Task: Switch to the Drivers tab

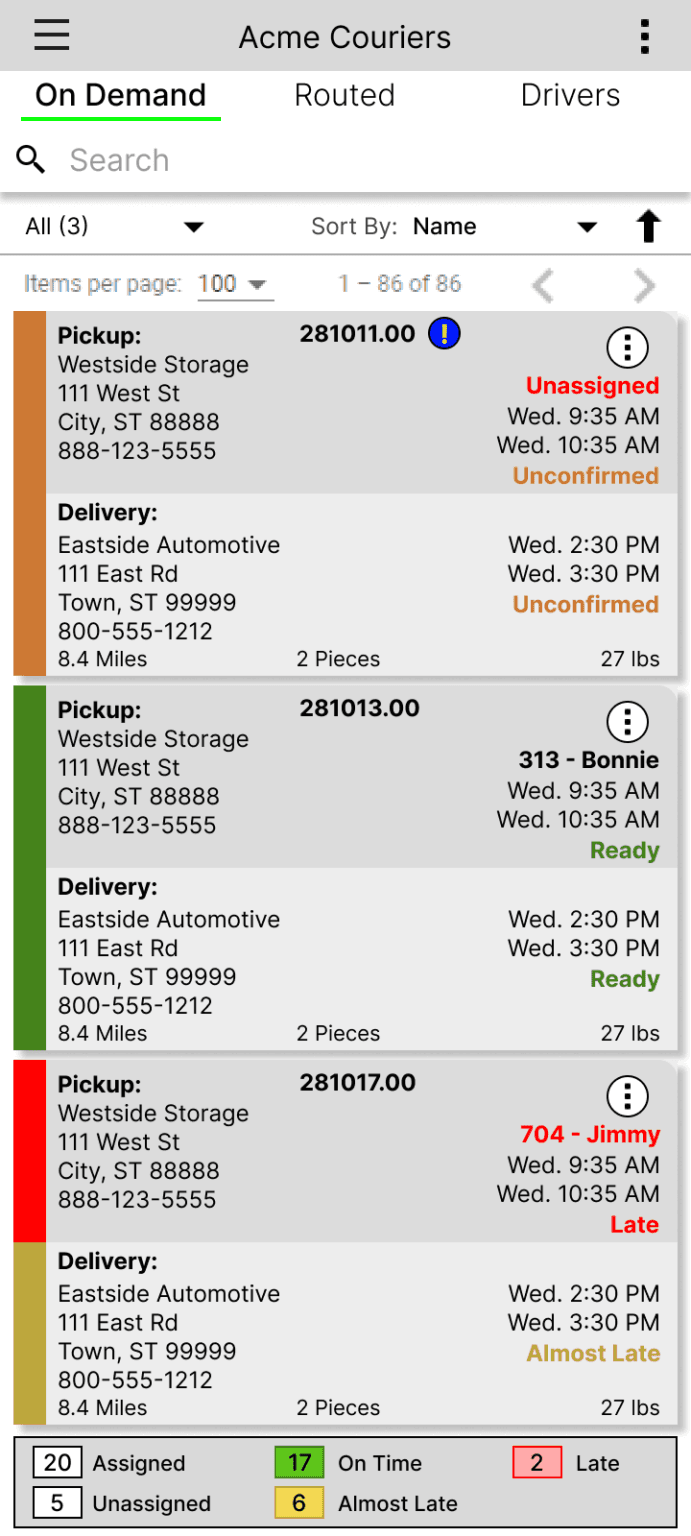Action: [x=570, y=96]
